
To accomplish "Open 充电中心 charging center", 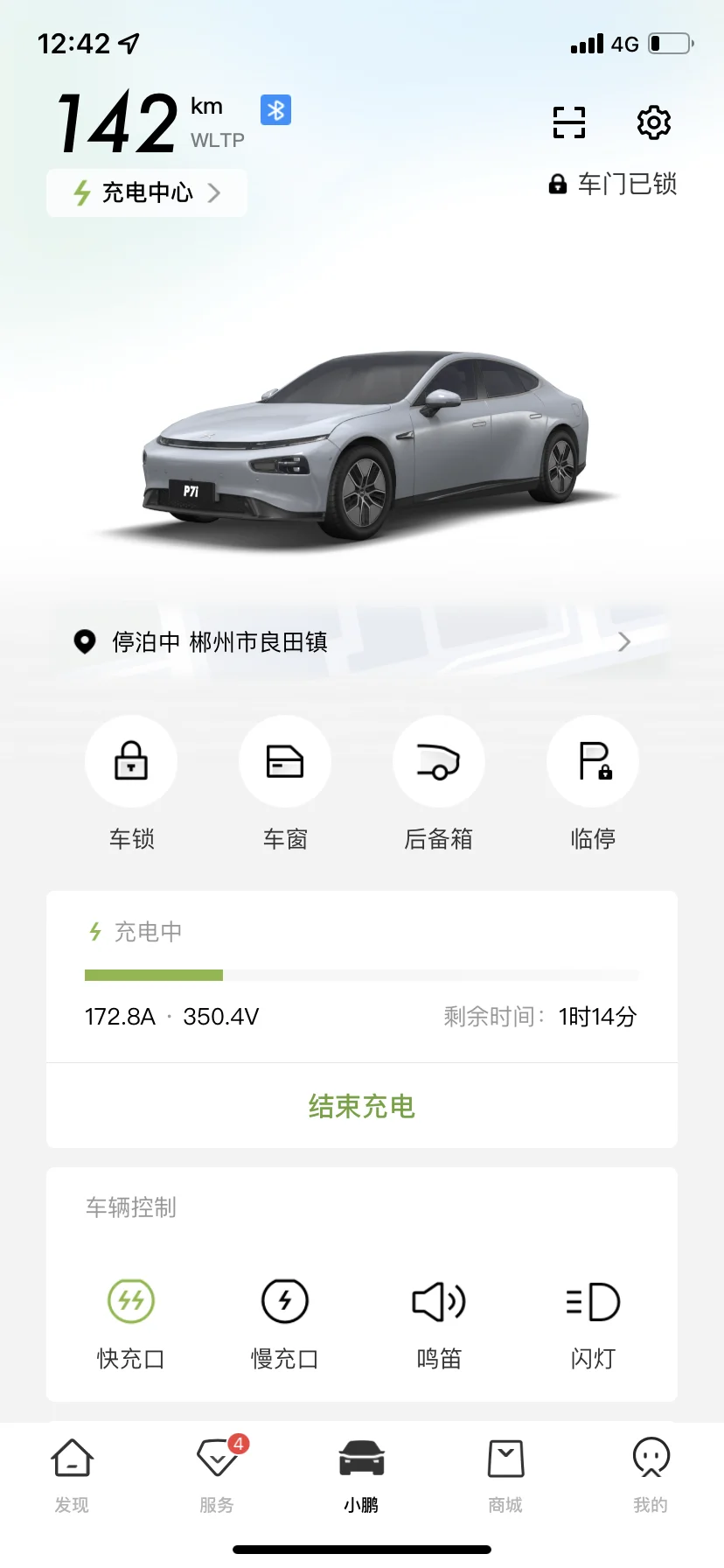I will point(147,192).
